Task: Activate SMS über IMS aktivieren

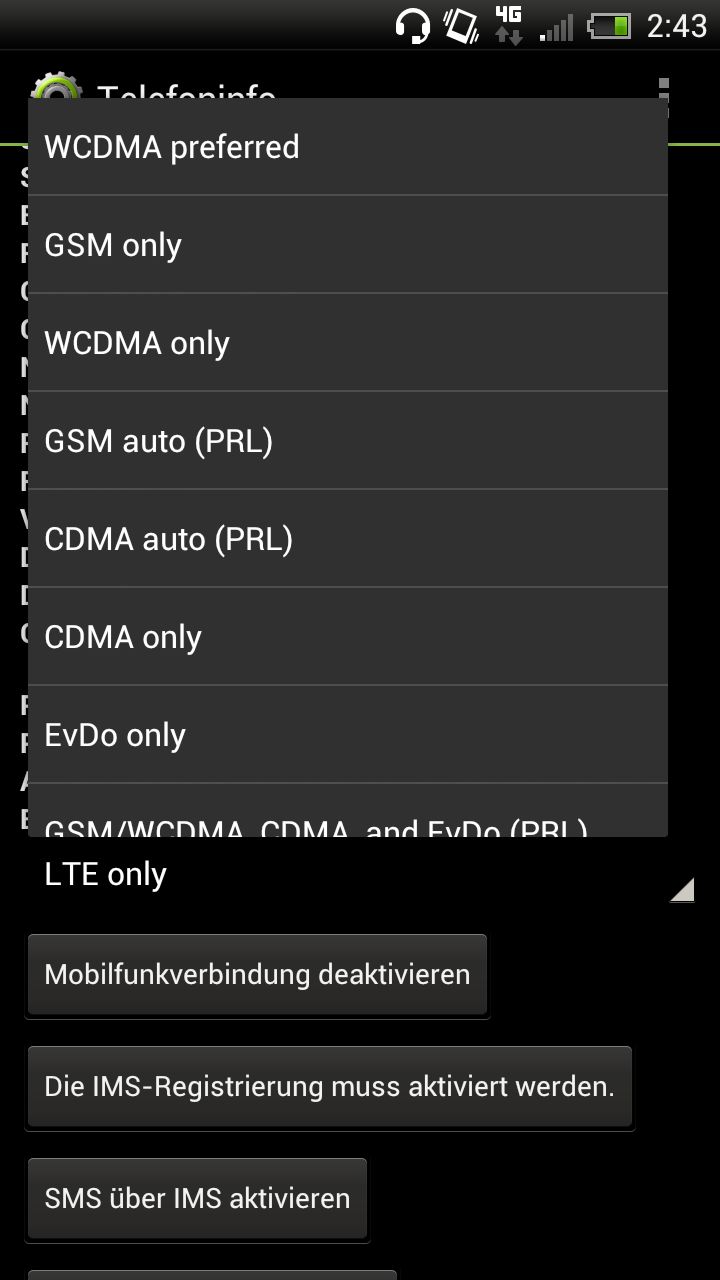Action: pyautogui.click(x=197, y=1198)
